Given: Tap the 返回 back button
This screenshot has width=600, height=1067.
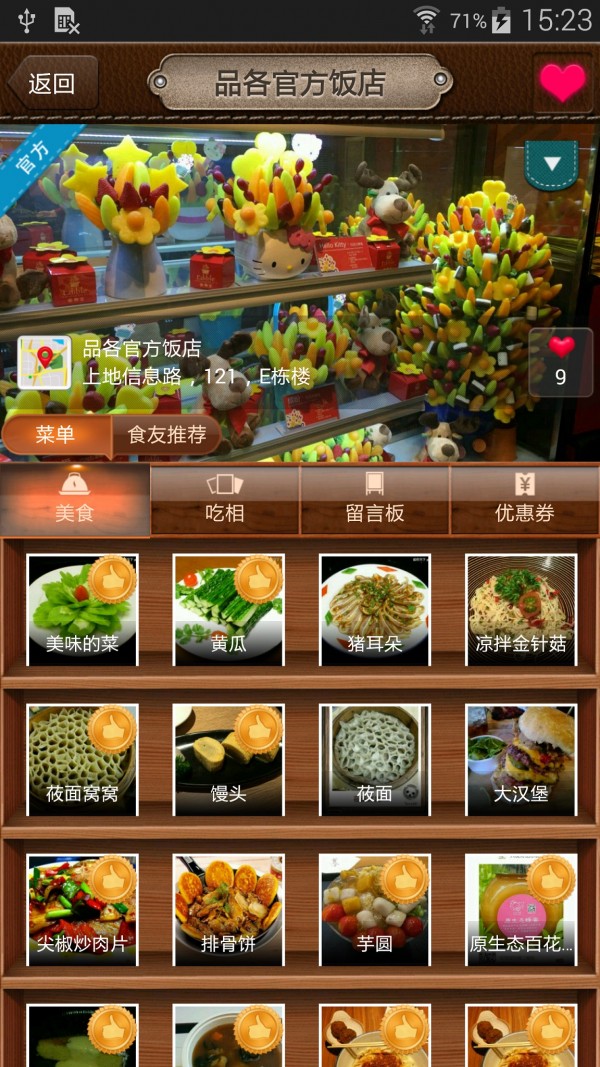Looking at the screenshot, I should (53, 83).
